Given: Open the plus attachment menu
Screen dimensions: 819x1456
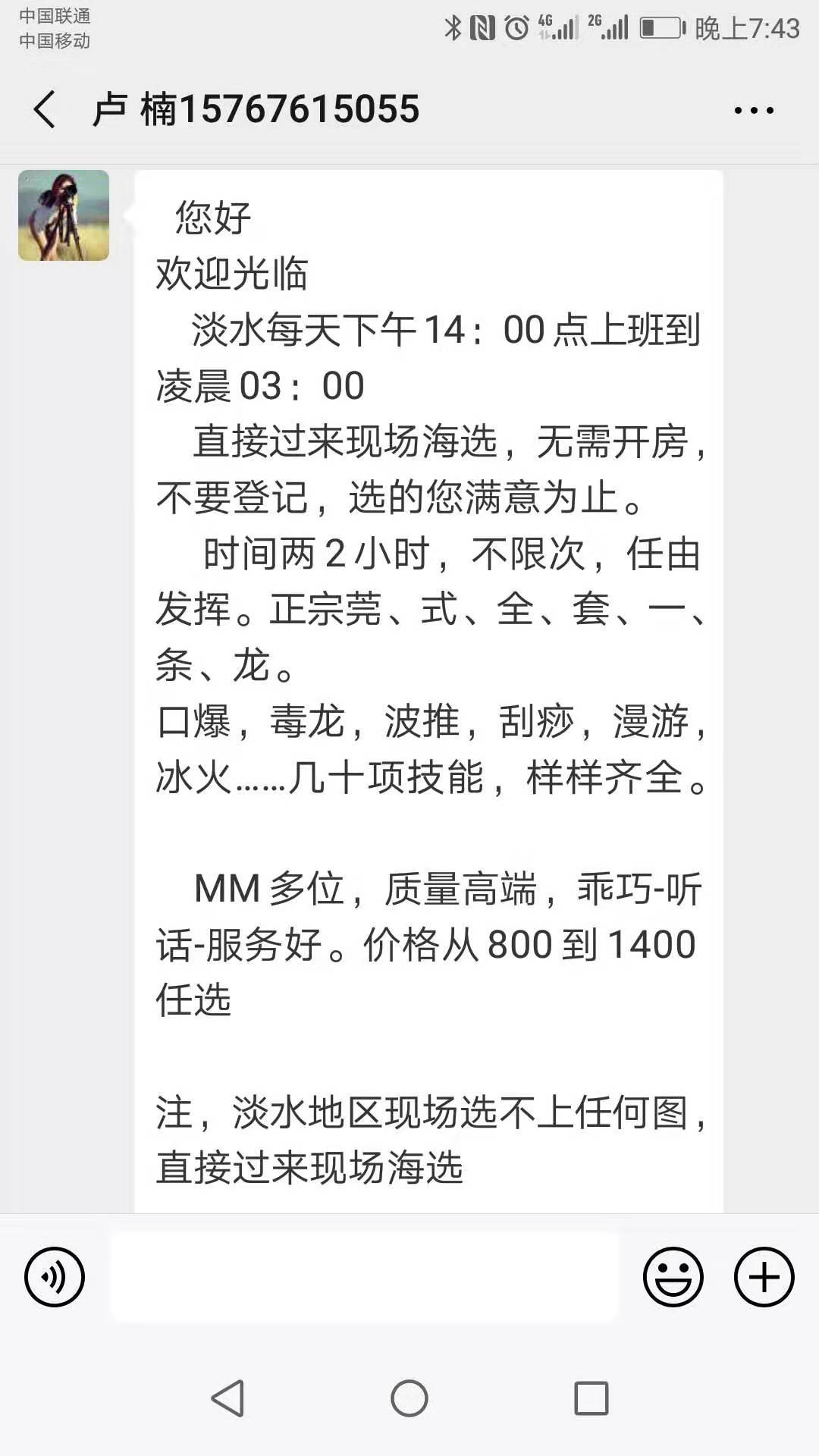Looking at the screenshot, I should coord(764,1277).
